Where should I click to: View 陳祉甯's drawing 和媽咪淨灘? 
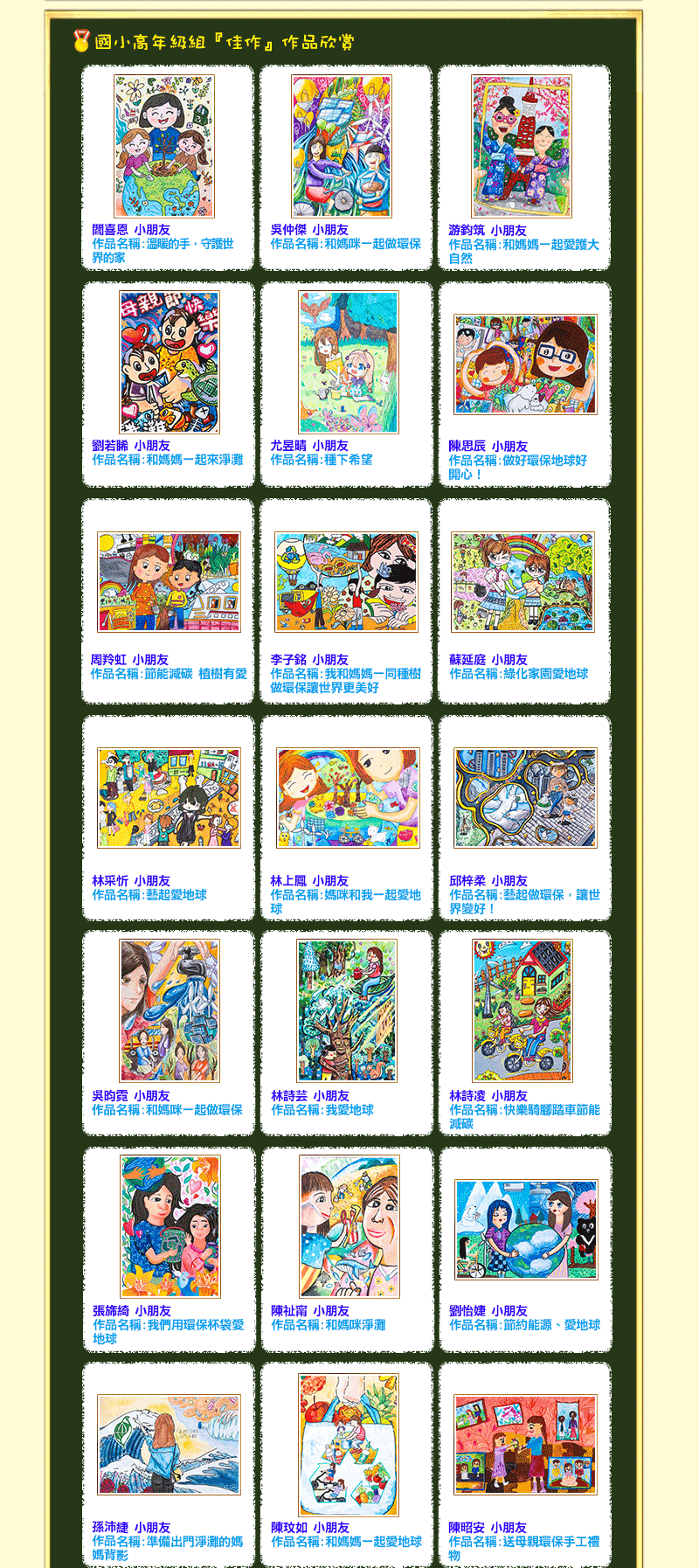(x=349, y=1226)
